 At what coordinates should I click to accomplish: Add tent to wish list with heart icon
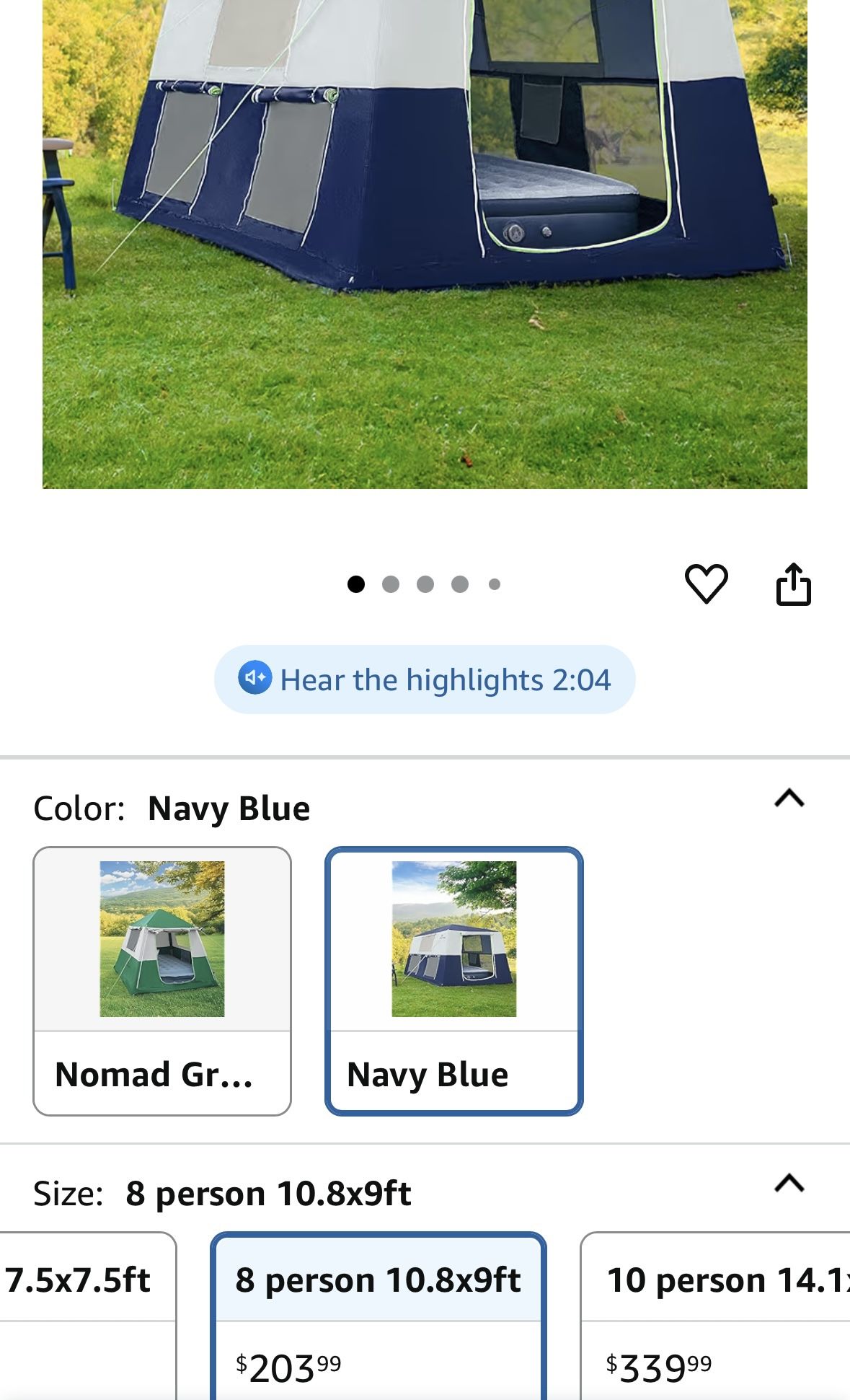[705, 584]
